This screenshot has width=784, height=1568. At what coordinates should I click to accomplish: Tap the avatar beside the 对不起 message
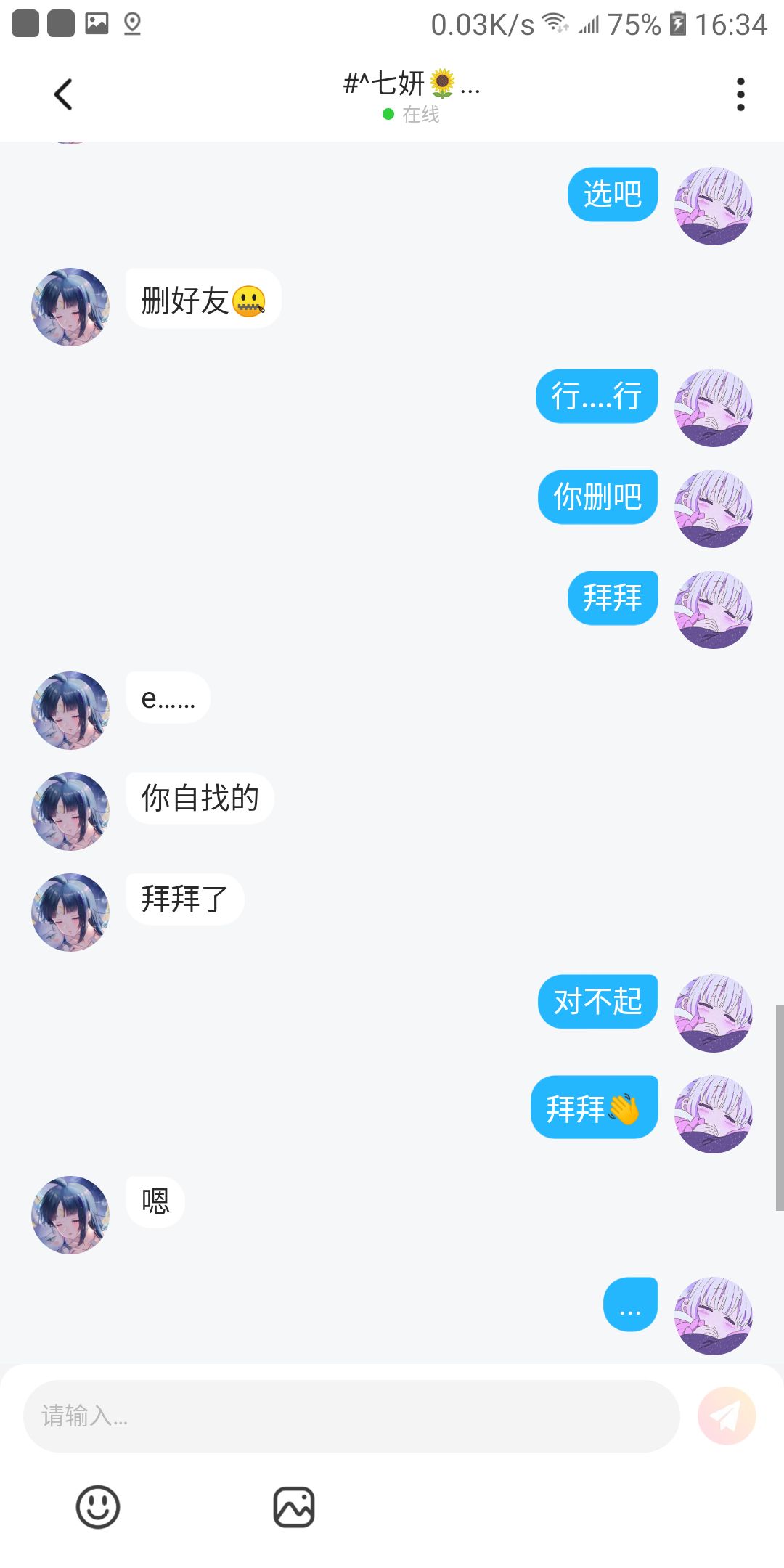pyautogui.click(x=714, y=1013)
